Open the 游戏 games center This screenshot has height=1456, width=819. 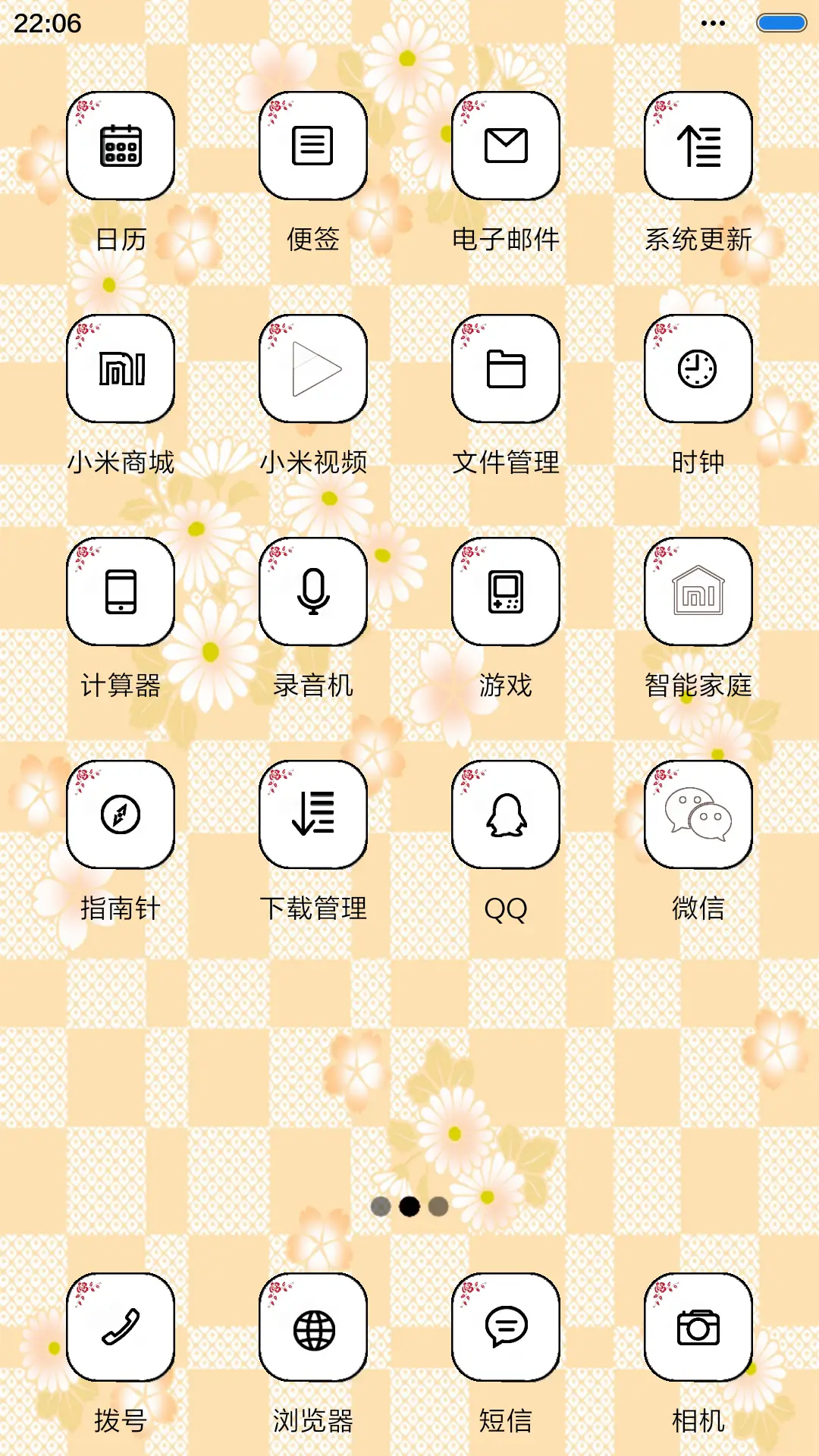(506, 591)
